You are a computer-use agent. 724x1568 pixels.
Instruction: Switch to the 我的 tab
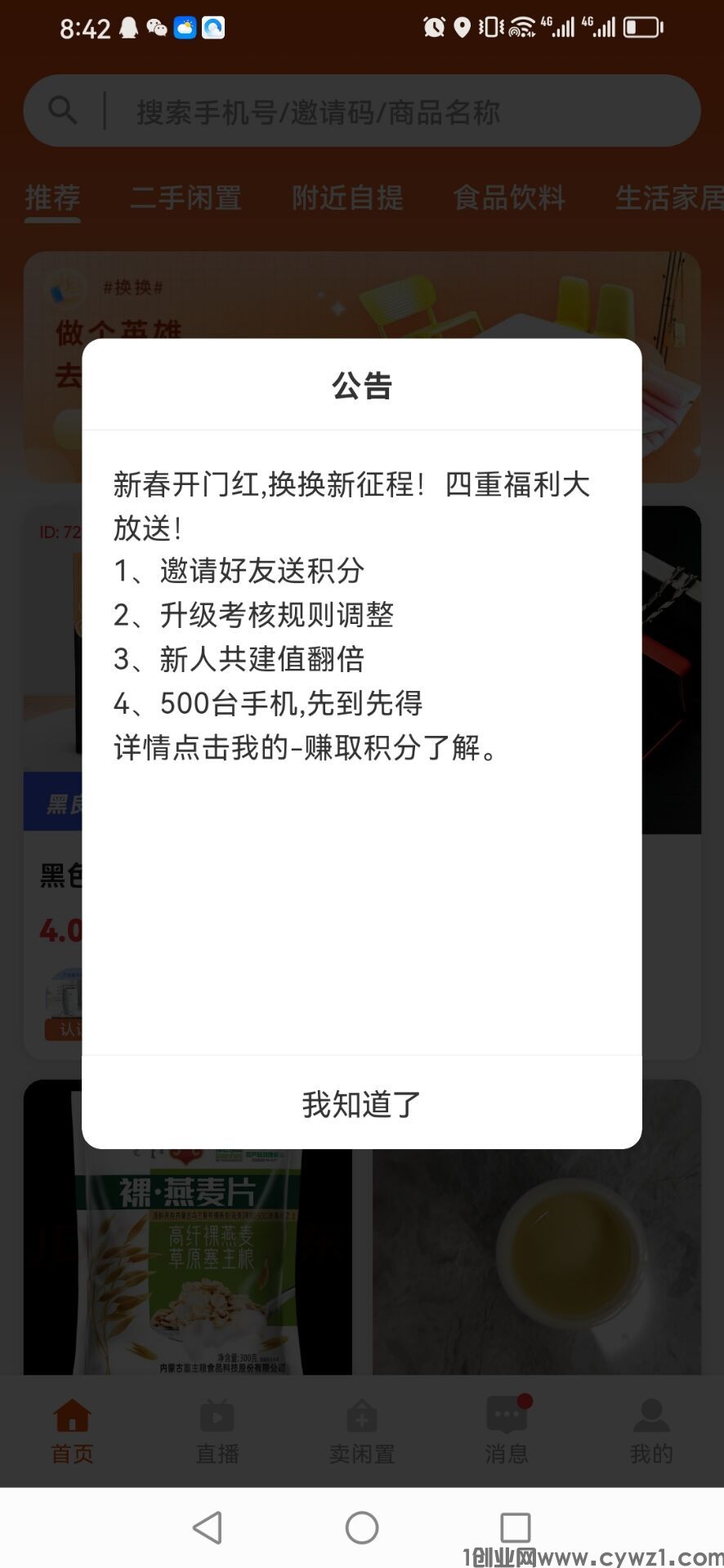(651, 1431)
